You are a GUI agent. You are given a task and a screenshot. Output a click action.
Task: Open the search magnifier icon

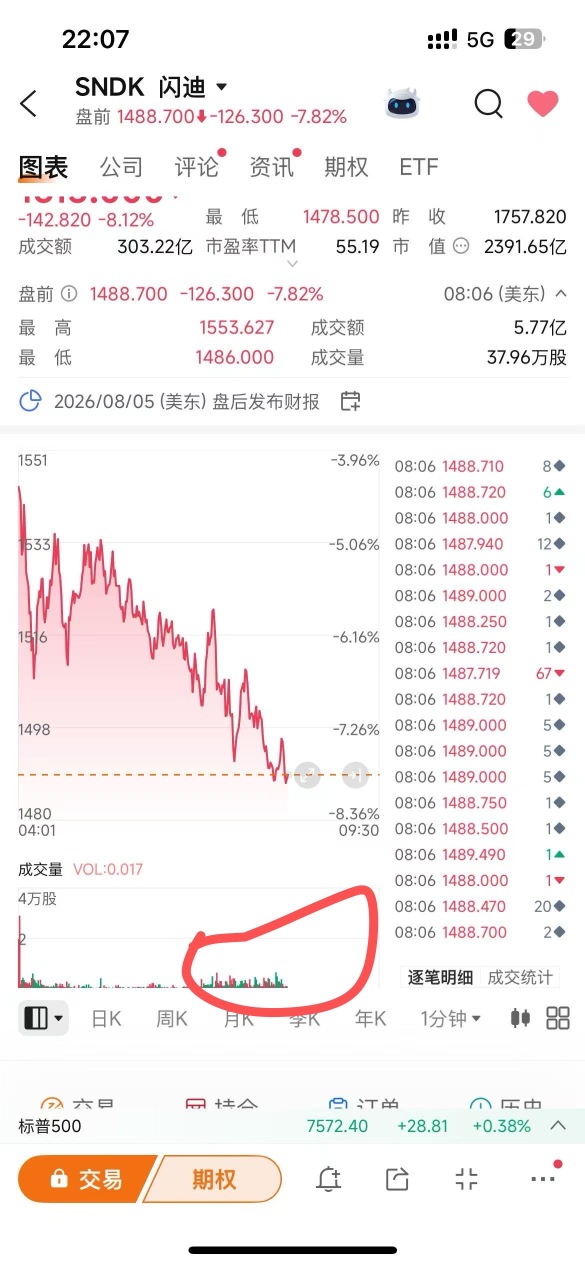[488, 103]
